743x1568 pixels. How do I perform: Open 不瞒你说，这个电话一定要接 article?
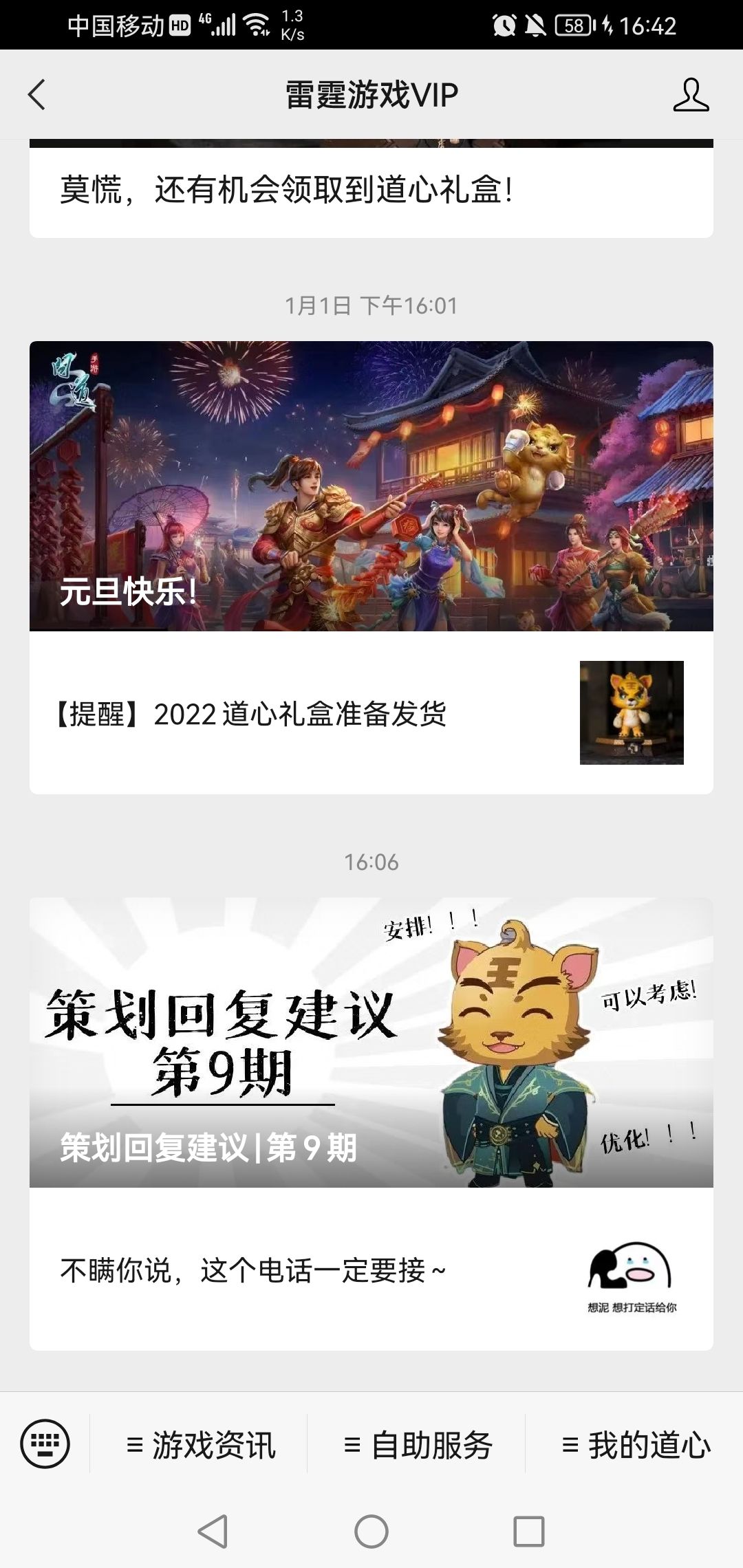pos(371,1270)
